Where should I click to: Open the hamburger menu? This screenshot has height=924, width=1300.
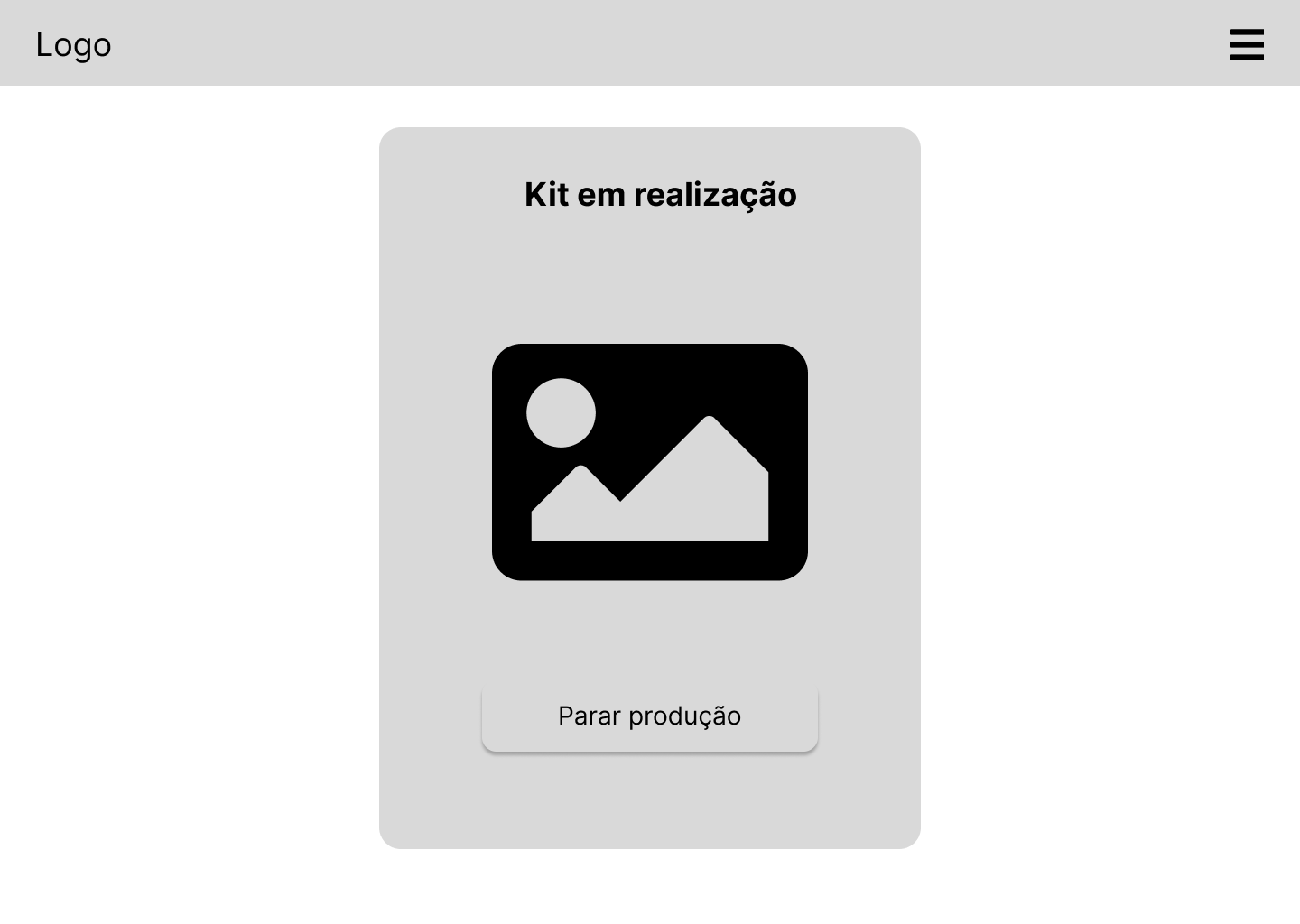click(1247, 44)
